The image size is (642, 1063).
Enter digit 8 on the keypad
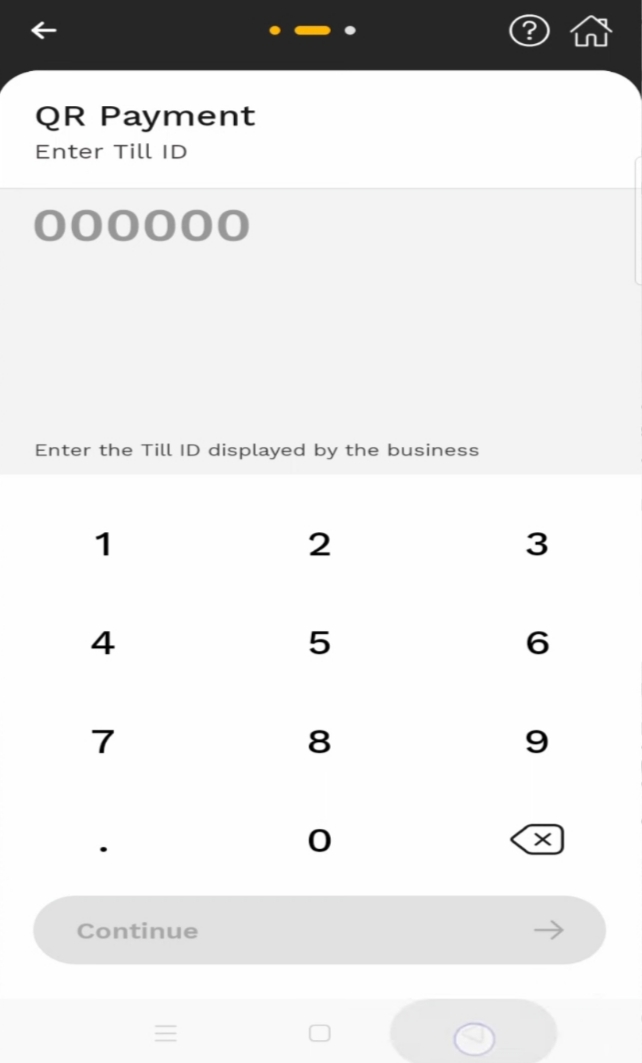click(319, 741)
